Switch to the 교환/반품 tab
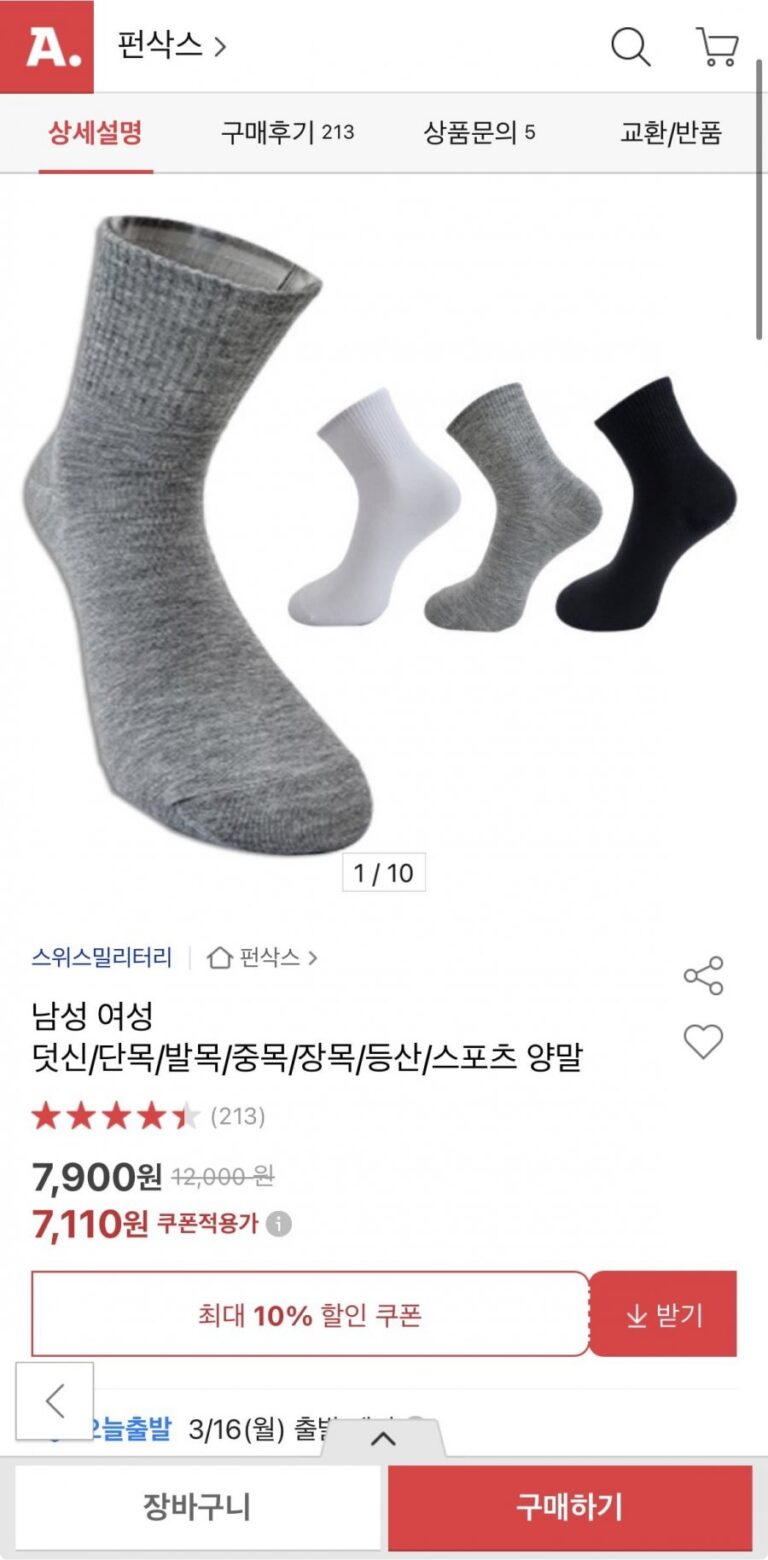This screenshot has width=768, height=1560. [x=671, y=133]
